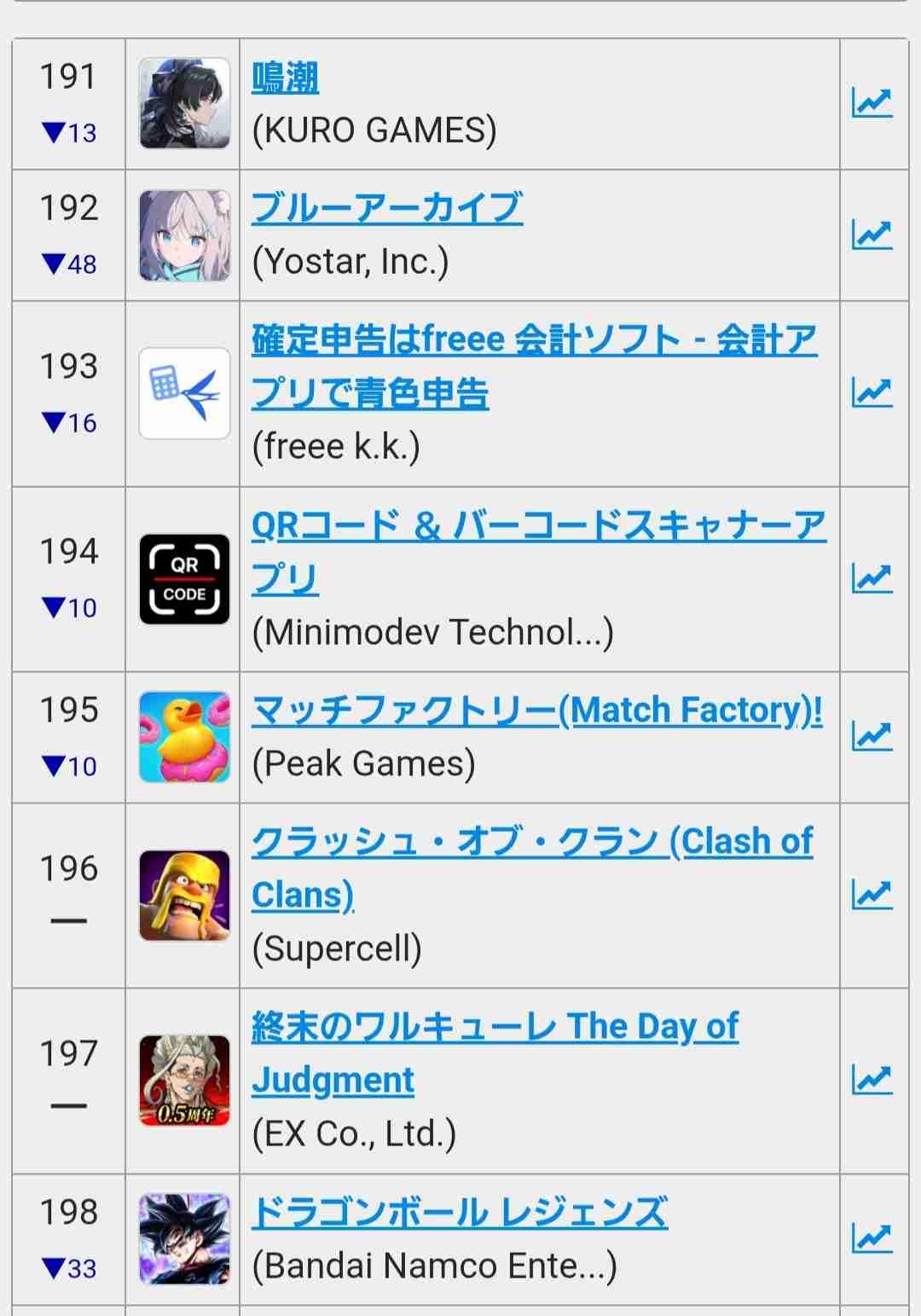This screenshot has height=1316, width=921.
Task: View ranking chart for Match Factory
Action: coord(872,736)
